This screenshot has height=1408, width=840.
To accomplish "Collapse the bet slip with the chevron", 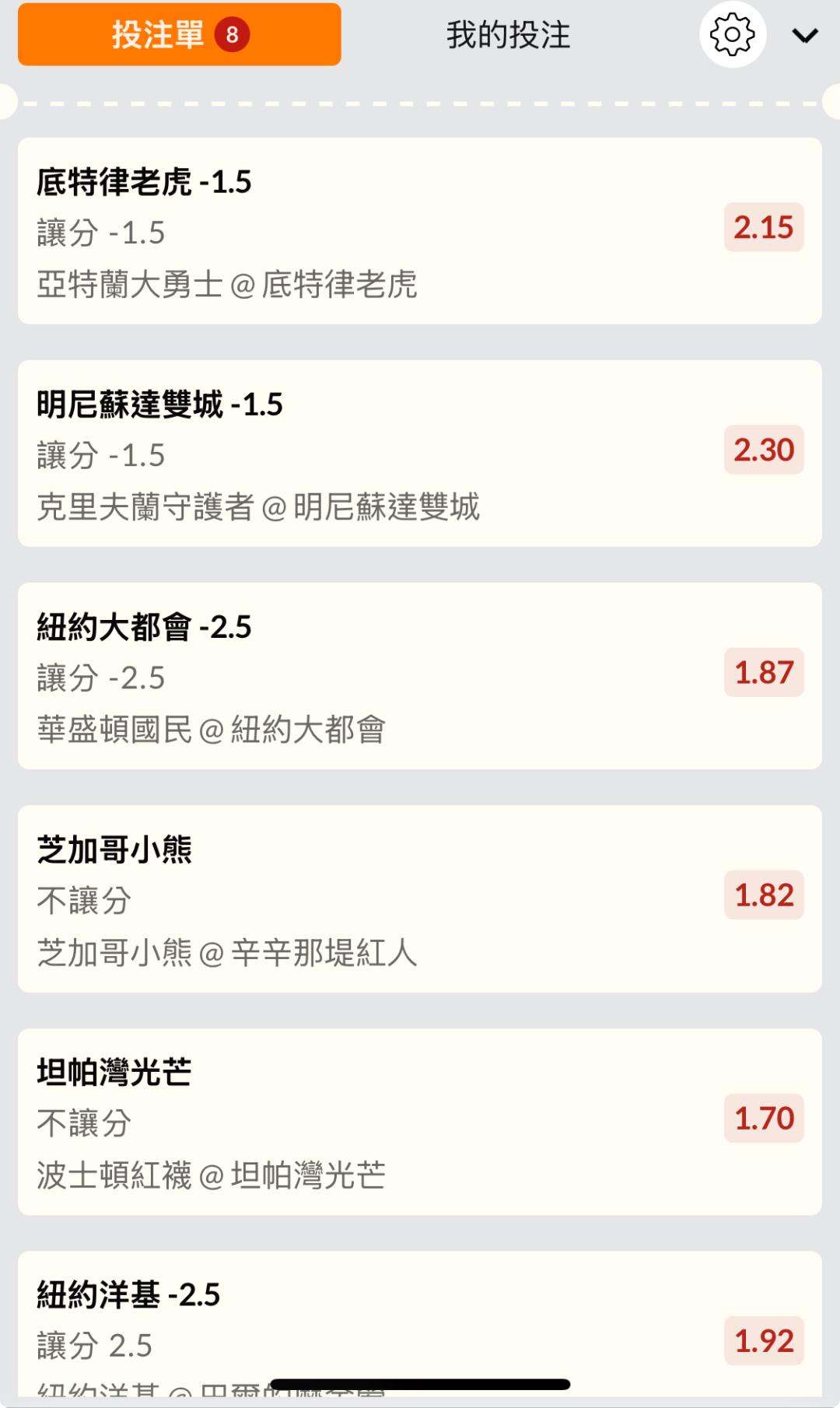I will (x=805, y=36).
